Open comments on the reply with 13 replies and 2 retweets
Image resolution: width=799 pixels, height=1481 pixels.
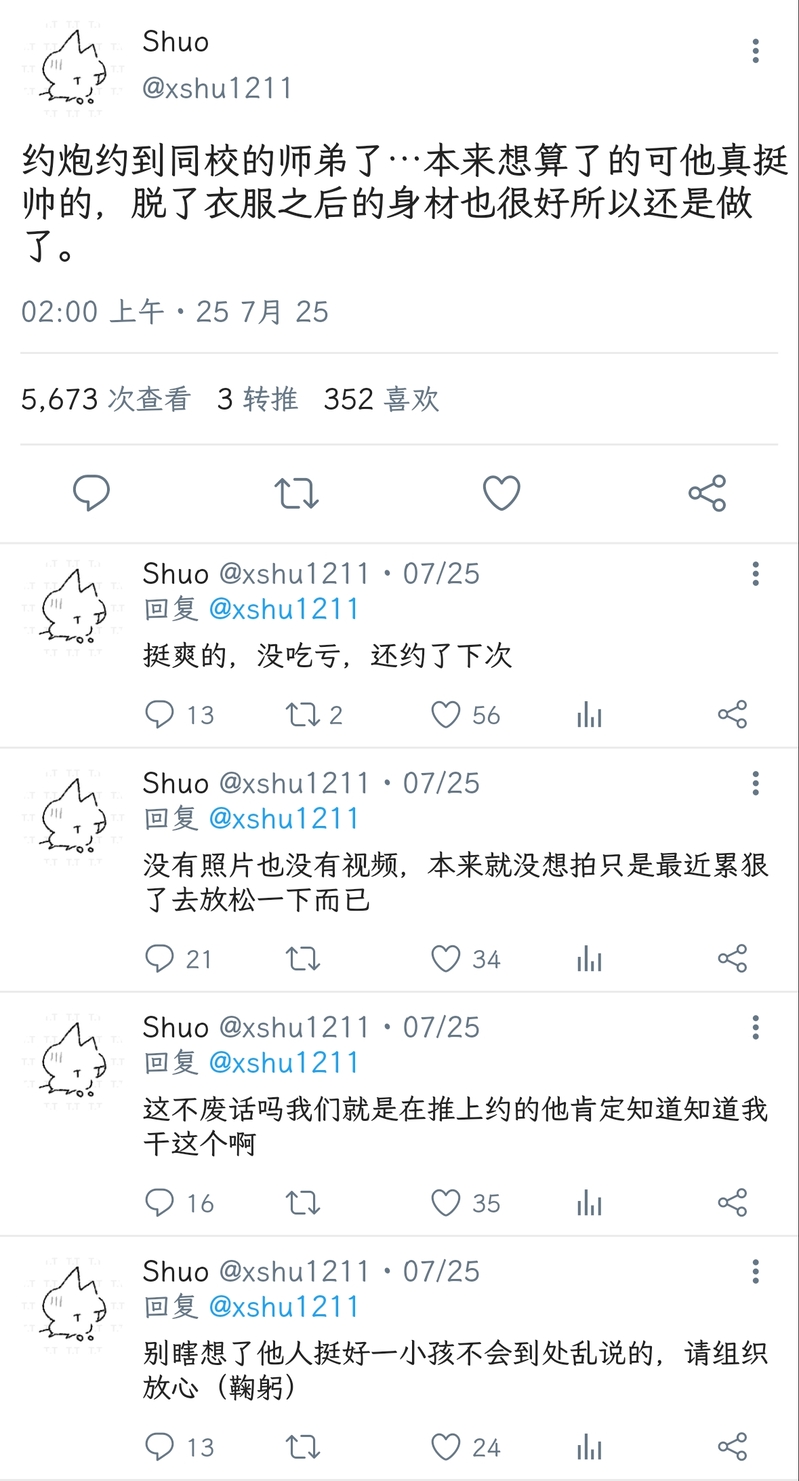click(160, 714)
